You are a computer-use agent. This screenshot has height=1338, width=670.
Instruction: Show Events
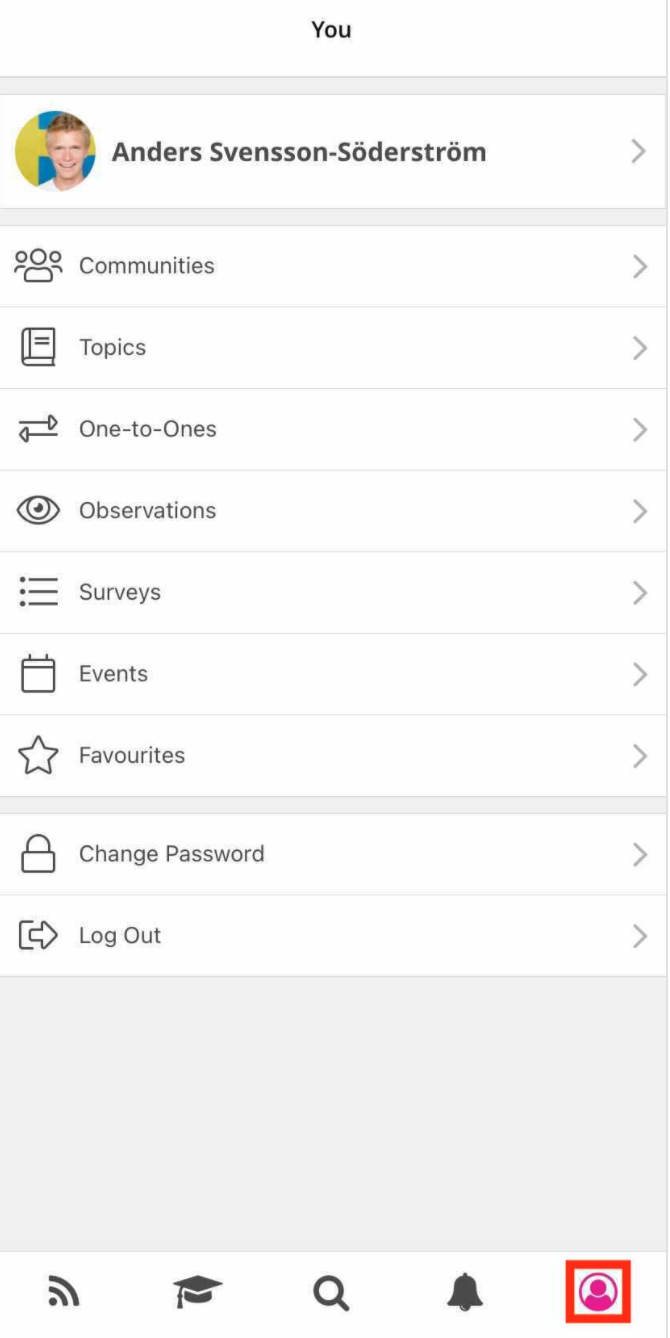pyautogui.click(x=114, y=674)
